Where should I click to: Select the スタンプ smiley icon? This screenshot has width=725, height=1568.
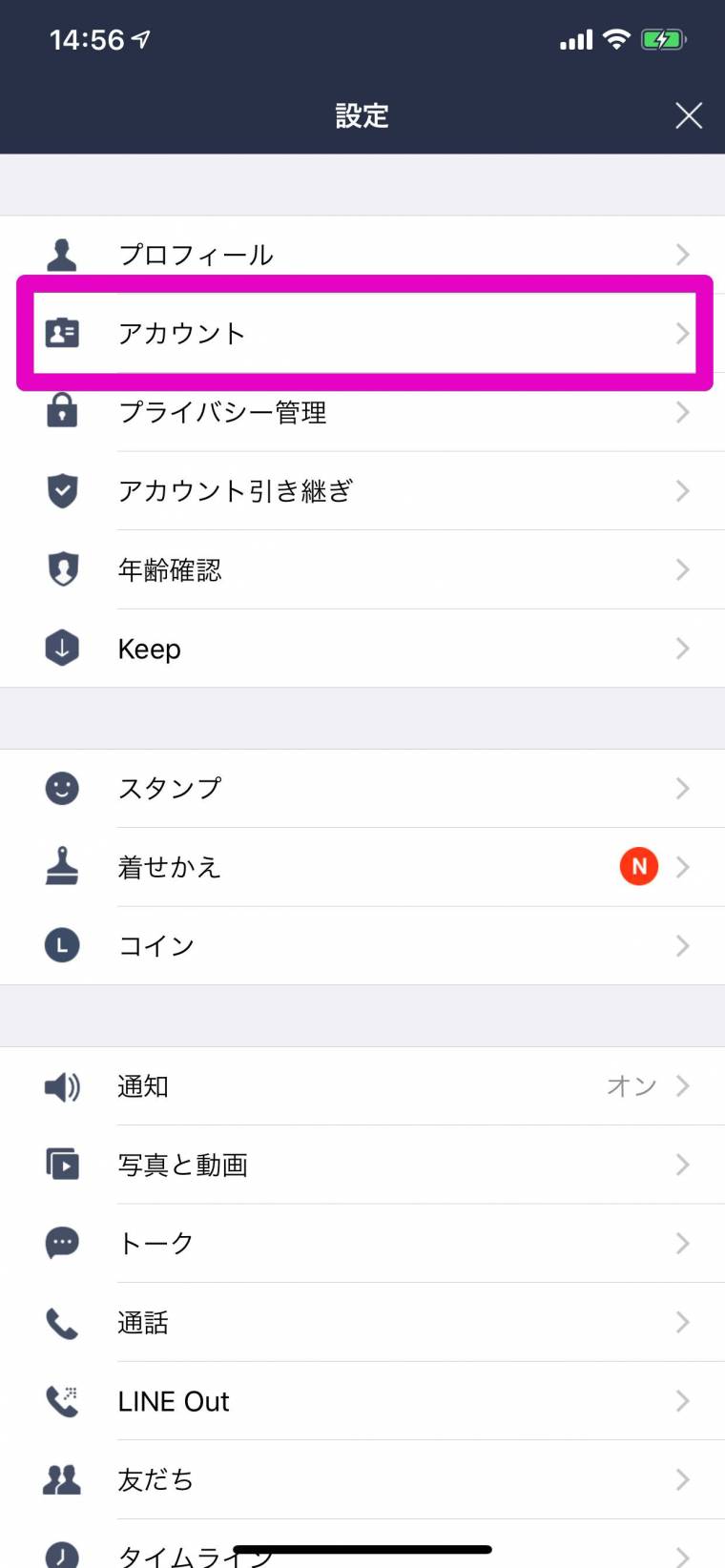(62, 788)
